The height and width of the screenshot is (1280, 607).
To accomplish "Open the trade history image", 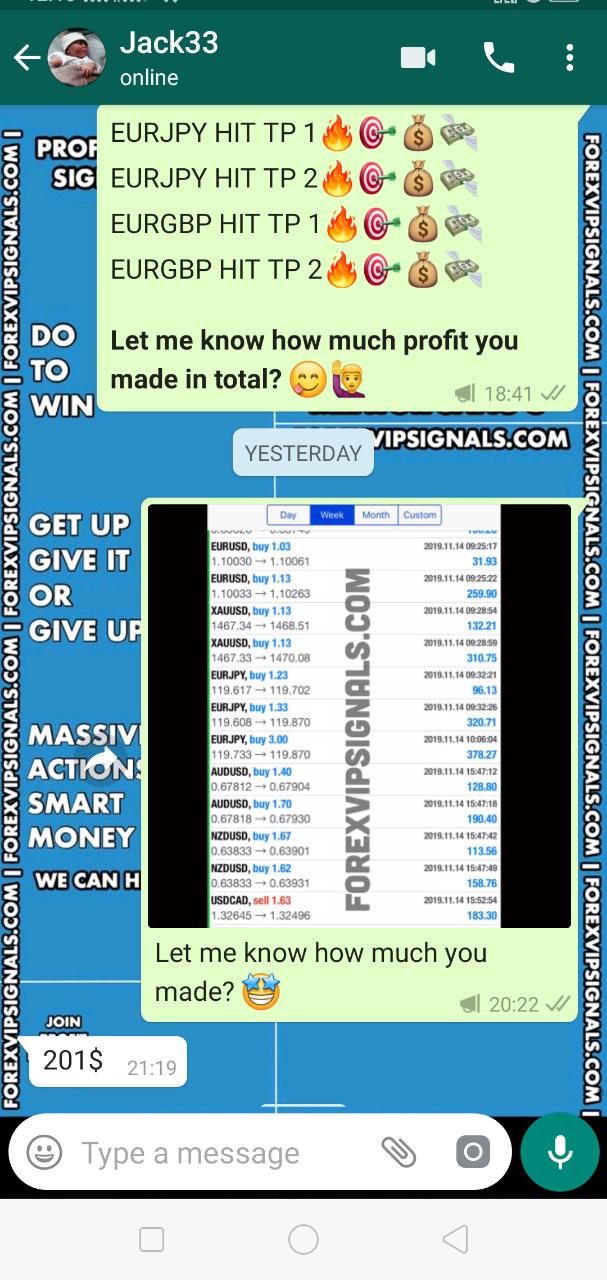I will click(x=358, y=715).
